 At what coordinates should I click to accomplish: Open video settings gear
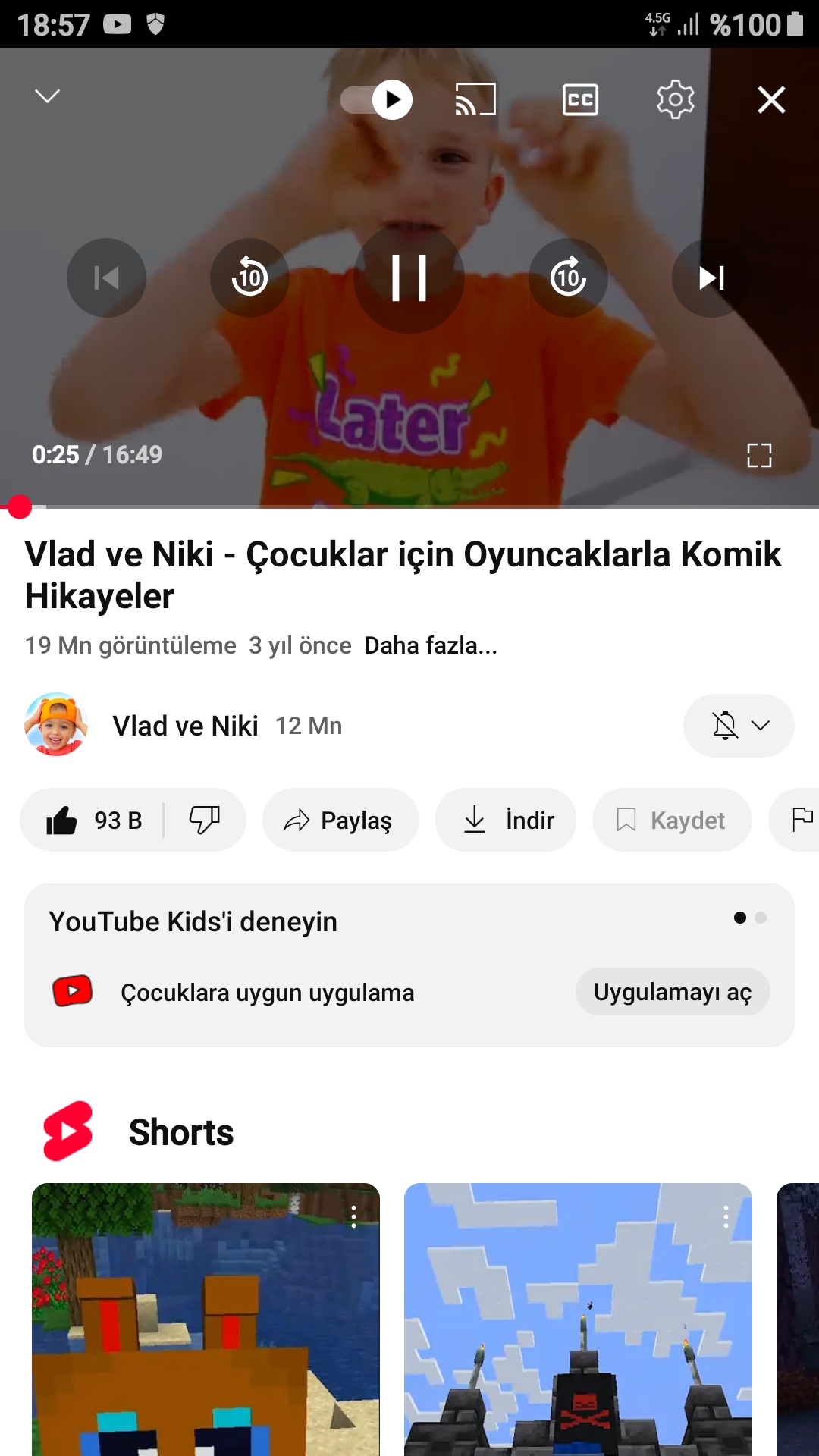click(x=675, y=99)
